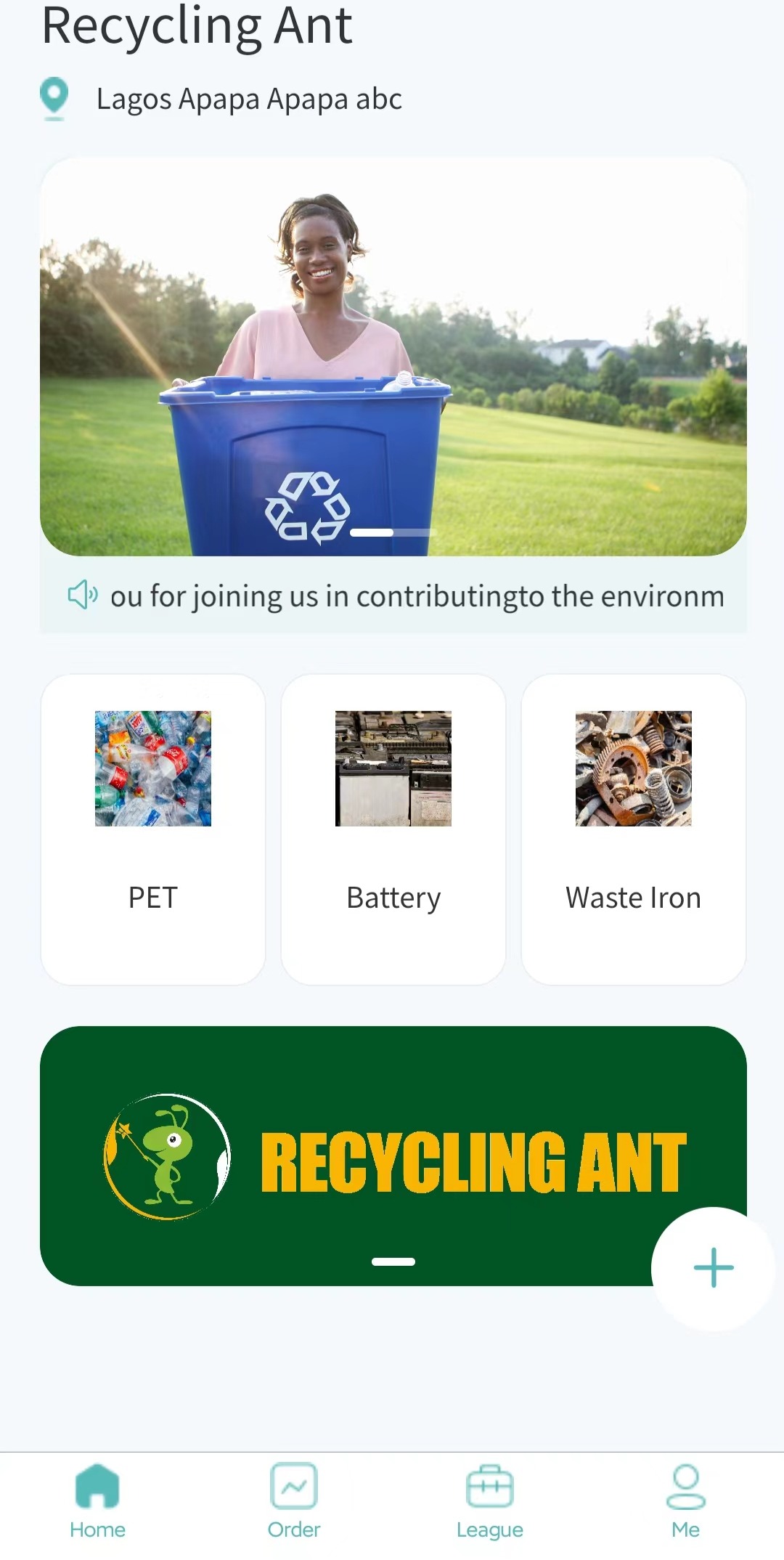
Task: Go to the Home tab
Action: pos(97,1500)
